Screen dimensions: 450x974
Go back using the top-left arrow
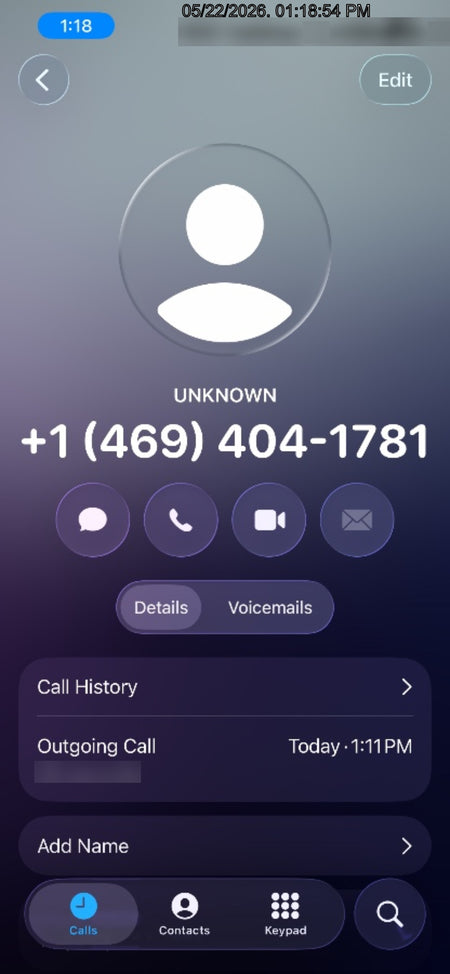pyautogui.click(x=44, y=80)
